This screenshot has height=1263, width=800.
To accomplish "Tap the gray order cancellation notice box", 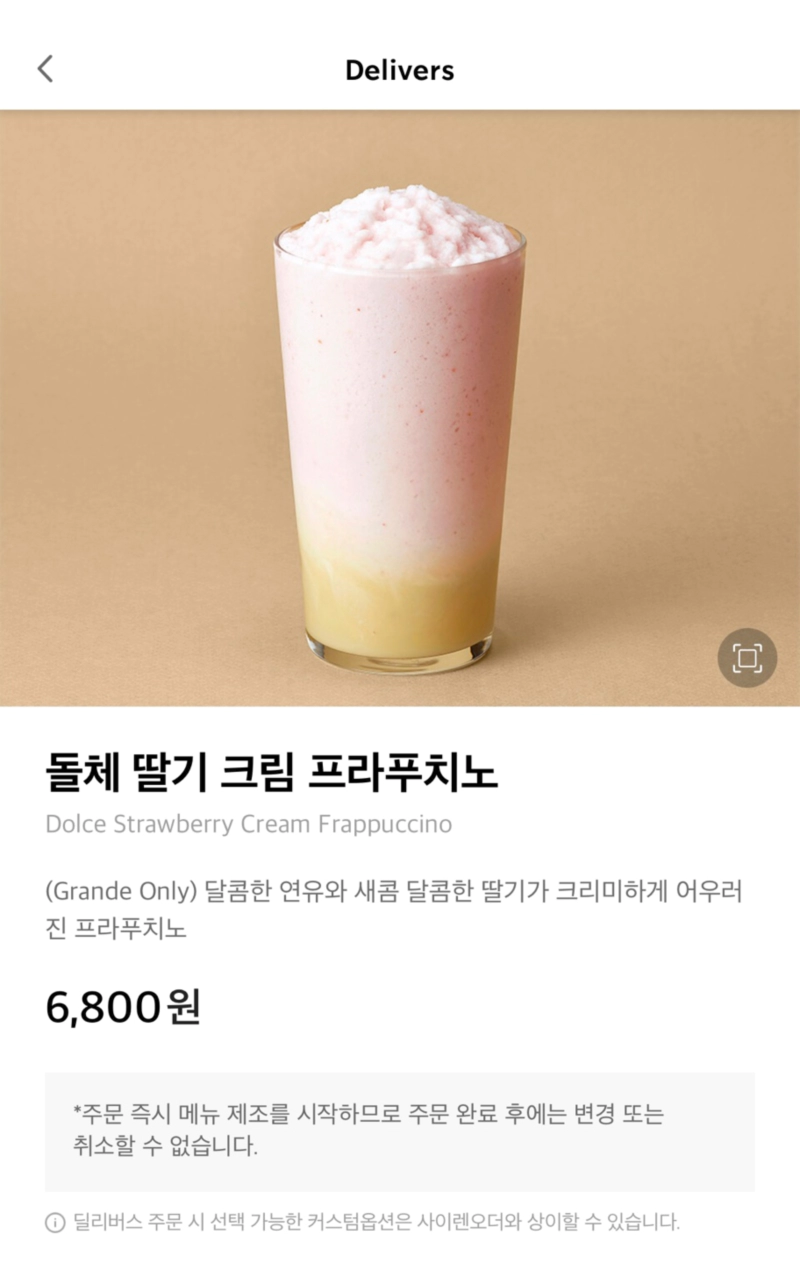I will (400, 1122).
